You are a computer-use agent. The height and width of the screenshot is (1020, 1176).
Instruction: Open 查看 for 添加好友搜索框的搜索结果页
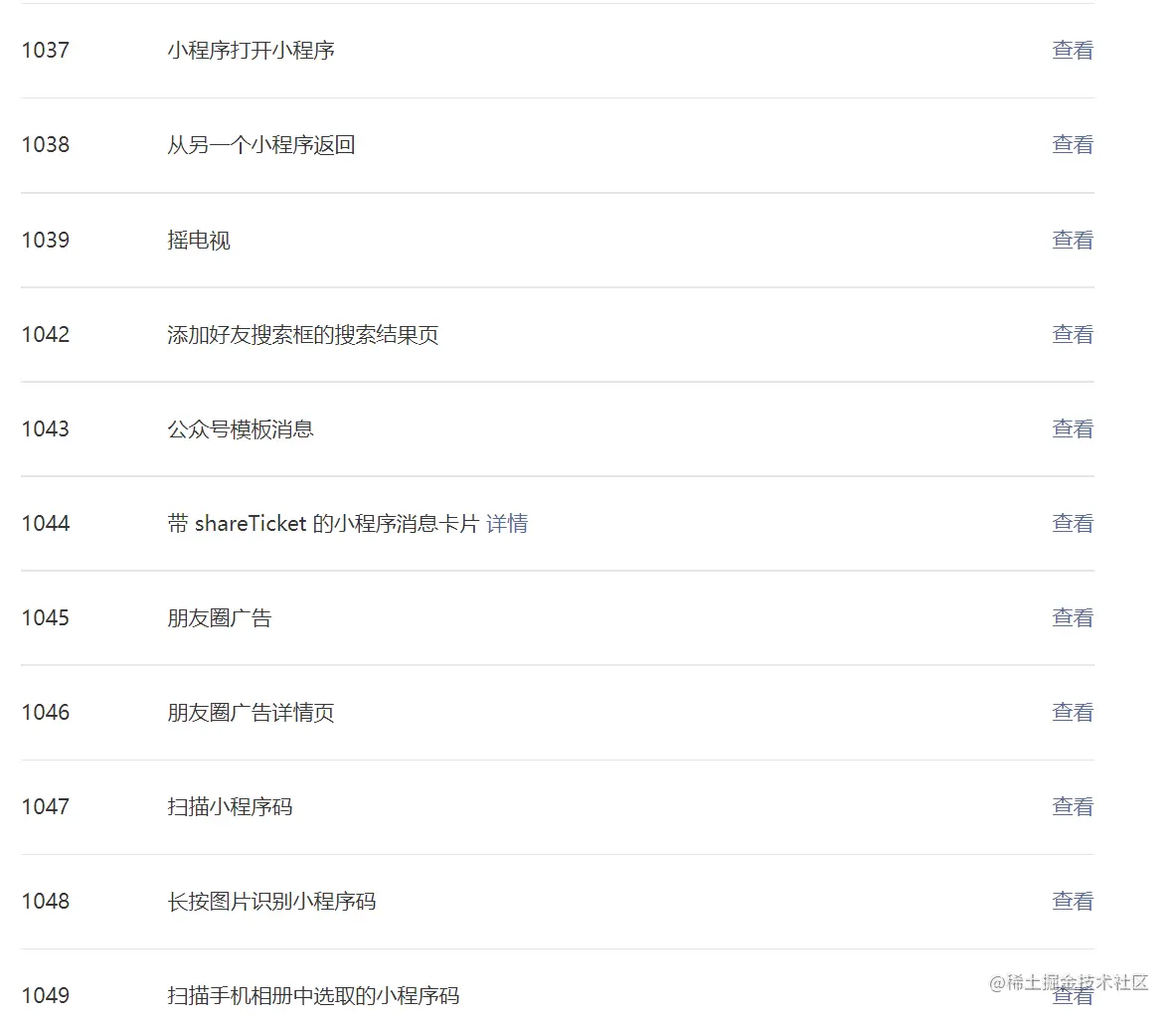pyautogui.click(x=1073, y=334)
